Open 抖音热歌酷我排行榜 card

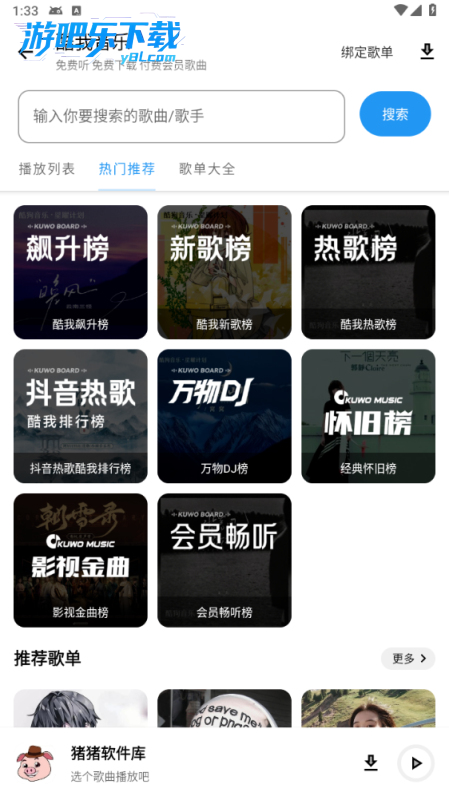(81, 416)
